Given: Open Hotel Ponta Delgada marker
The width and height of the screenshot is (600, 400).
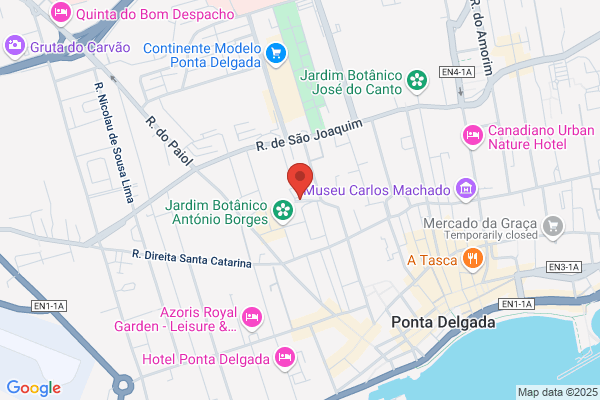Looking at the screenshot, I should click(285, 358).
